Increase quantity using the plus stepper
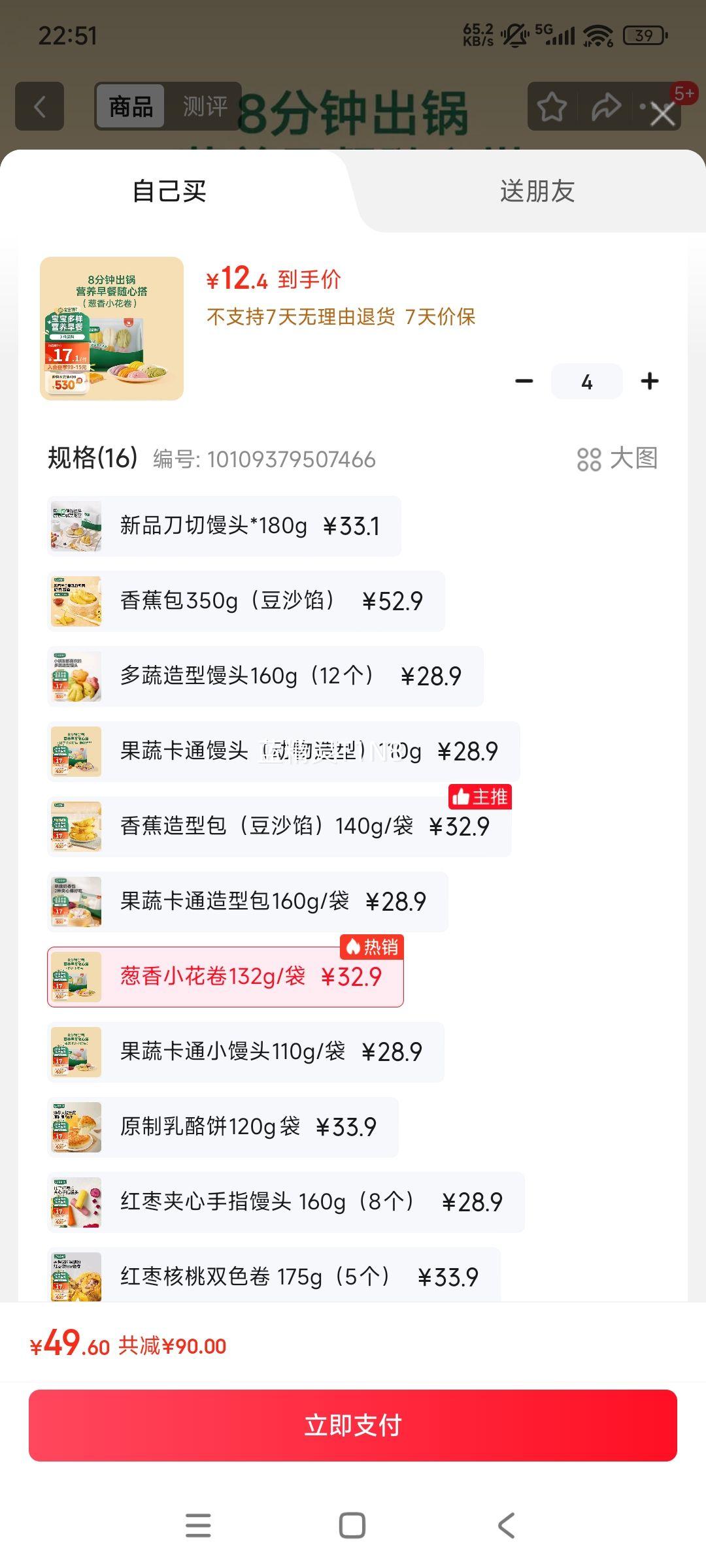The height and width of the screenshot is (1568, 706). coord(649,381)
